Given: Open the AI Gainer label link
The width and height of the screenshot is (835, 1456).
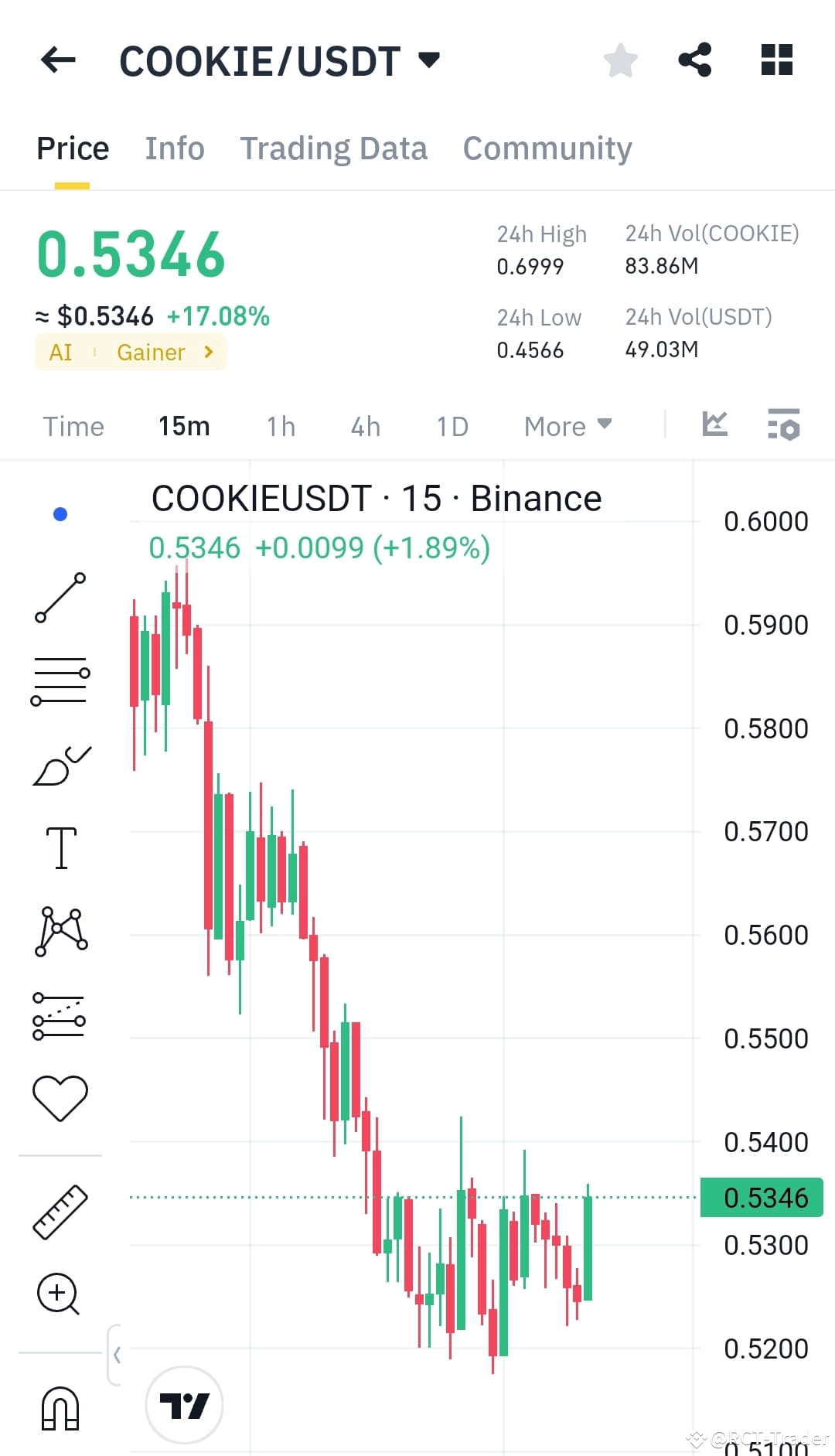Looking at the screenshot, I should point(130,352).
